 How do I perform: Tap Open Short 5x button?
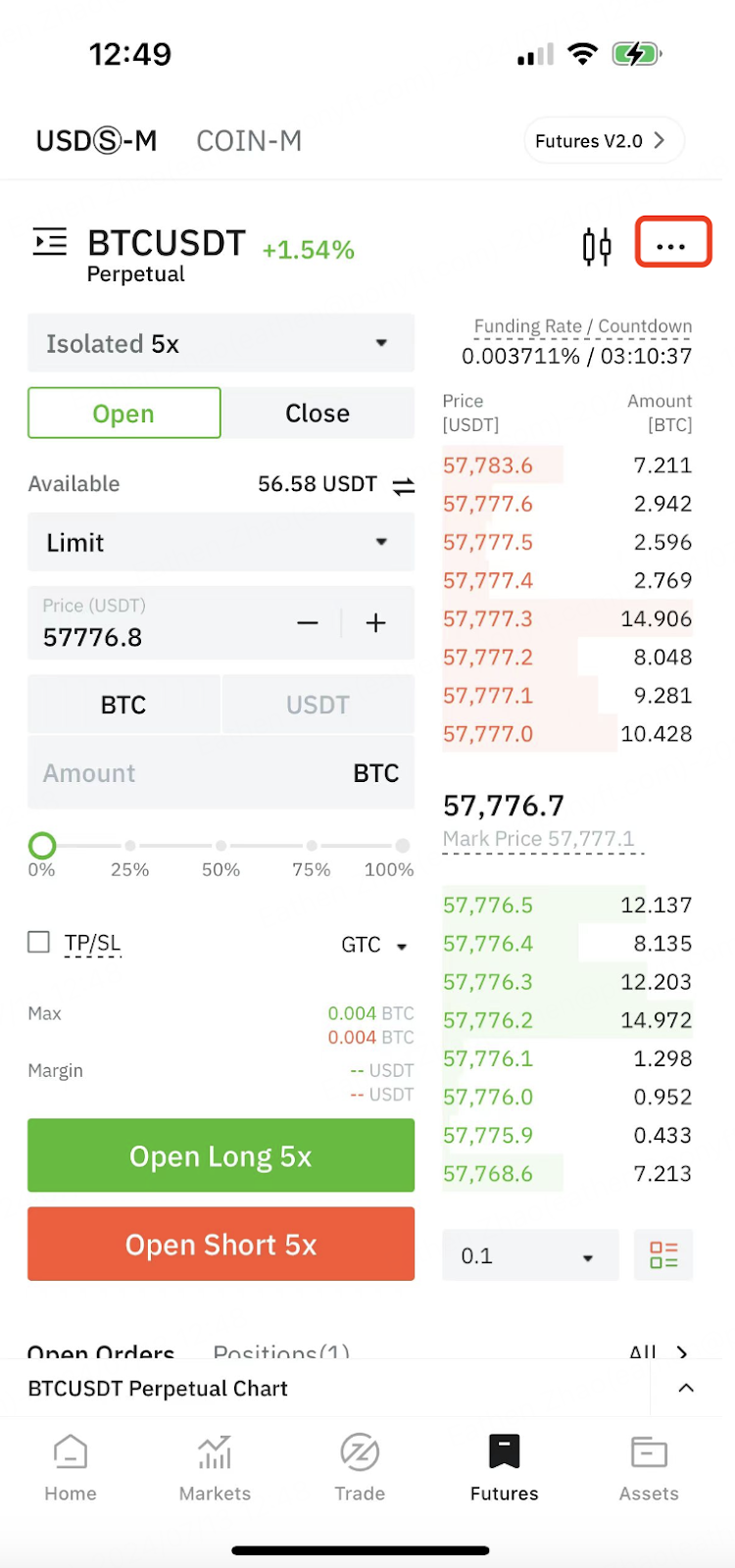(220, 1244)
